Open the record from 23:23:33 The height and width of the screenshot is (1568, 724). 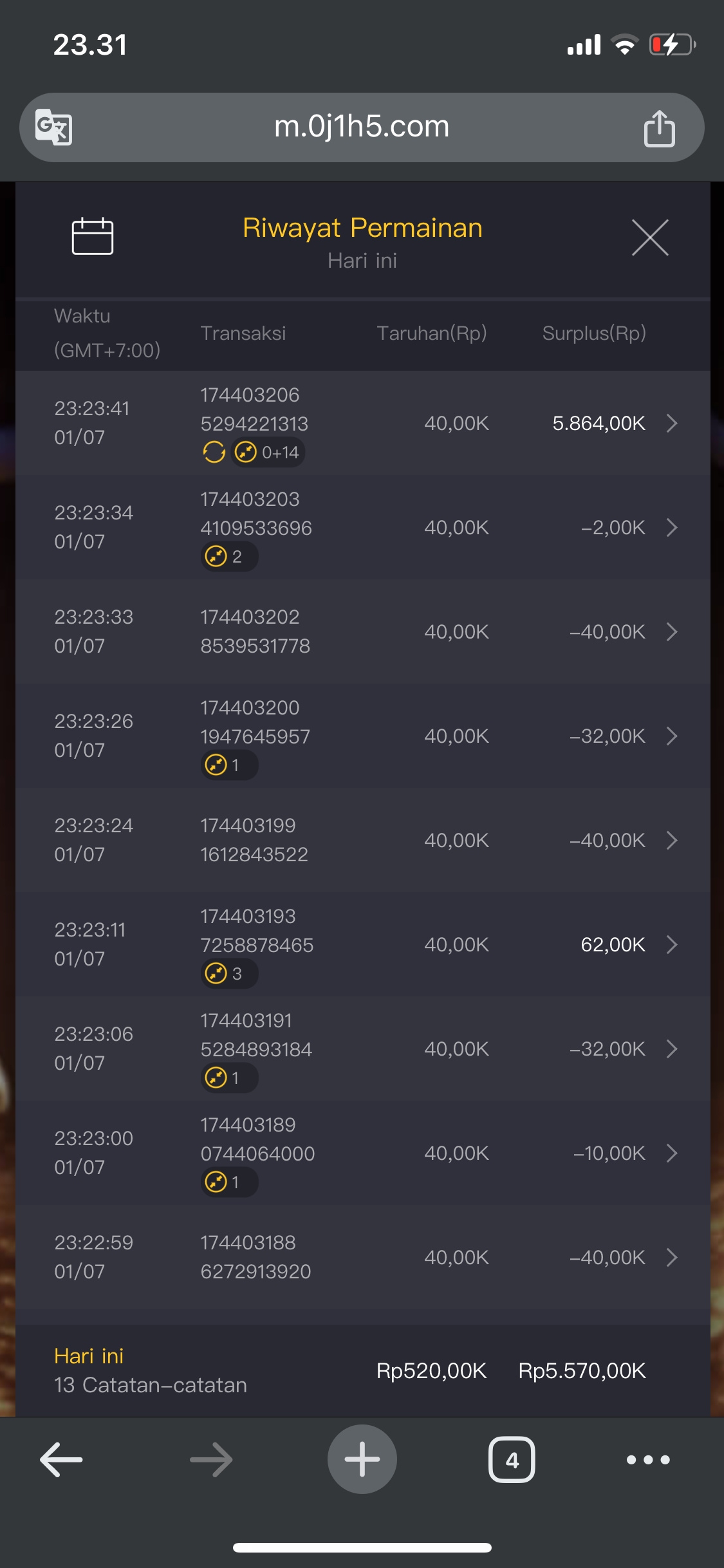(671, 632)
